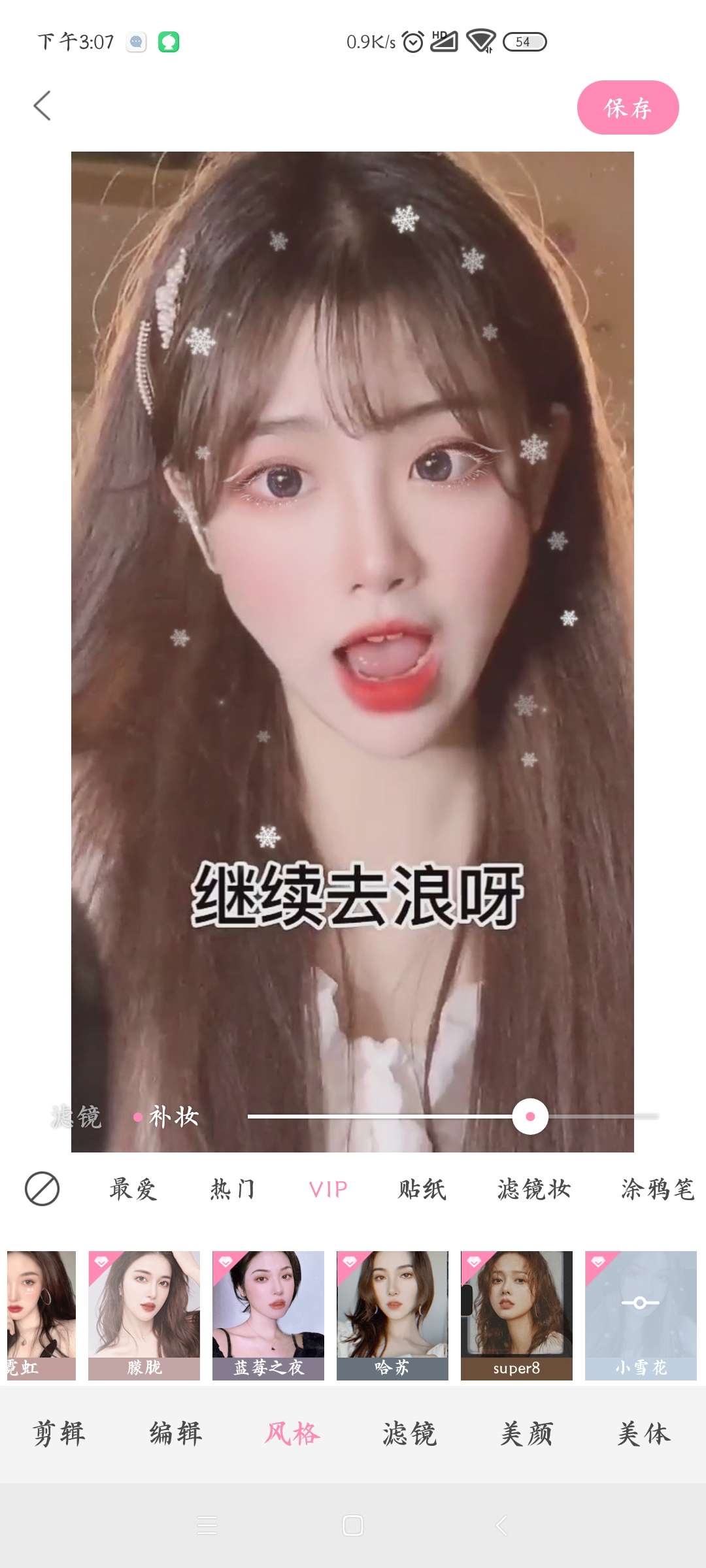Open the 剪辑 tool tab
Screen dimensions: 706x1568
click(x=59, y=1434)
